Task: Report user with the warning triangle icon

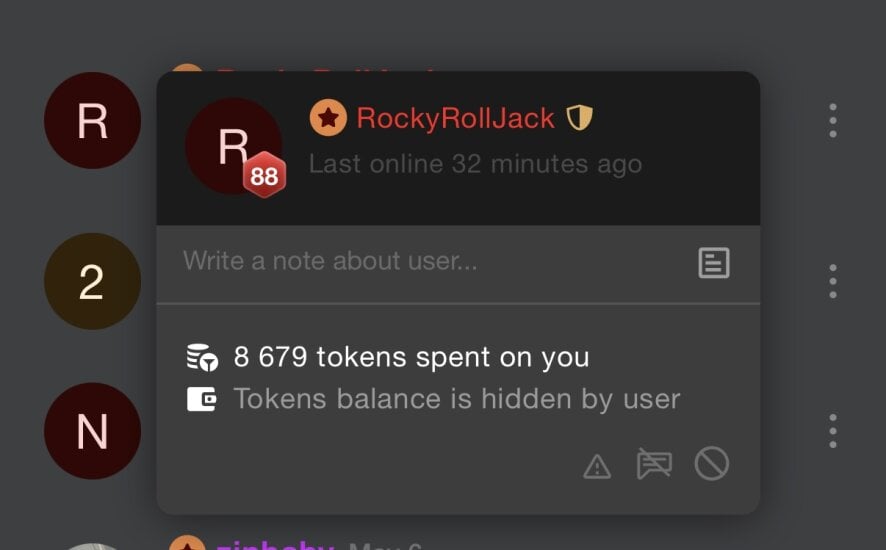Action: point(597,466)
